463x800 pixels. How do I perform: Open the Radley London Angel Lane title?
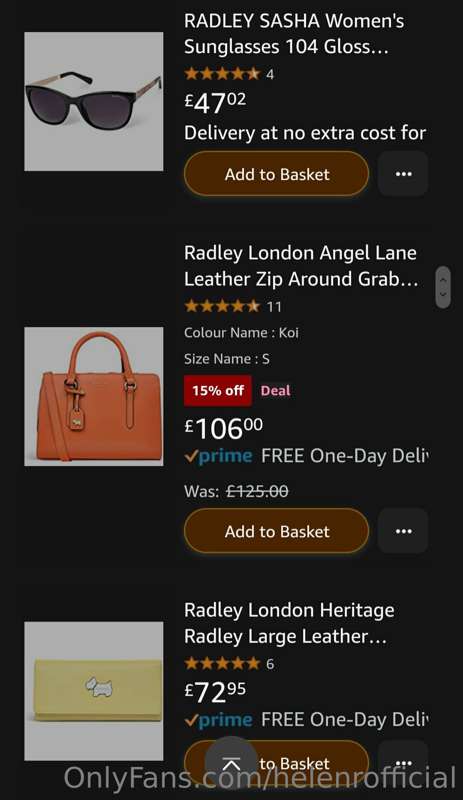(301, 266)
